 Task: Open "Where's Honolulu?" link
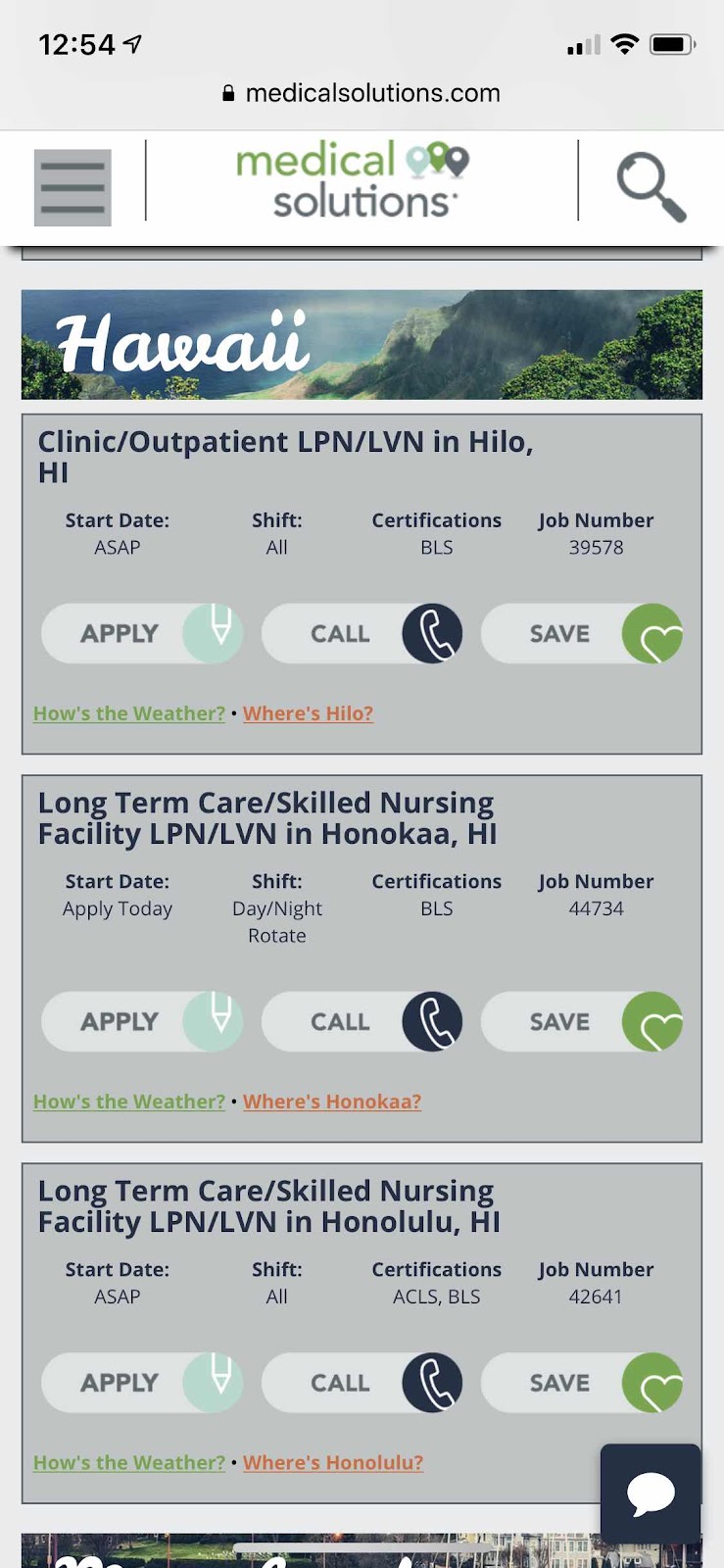click(x=333, y=1462)
